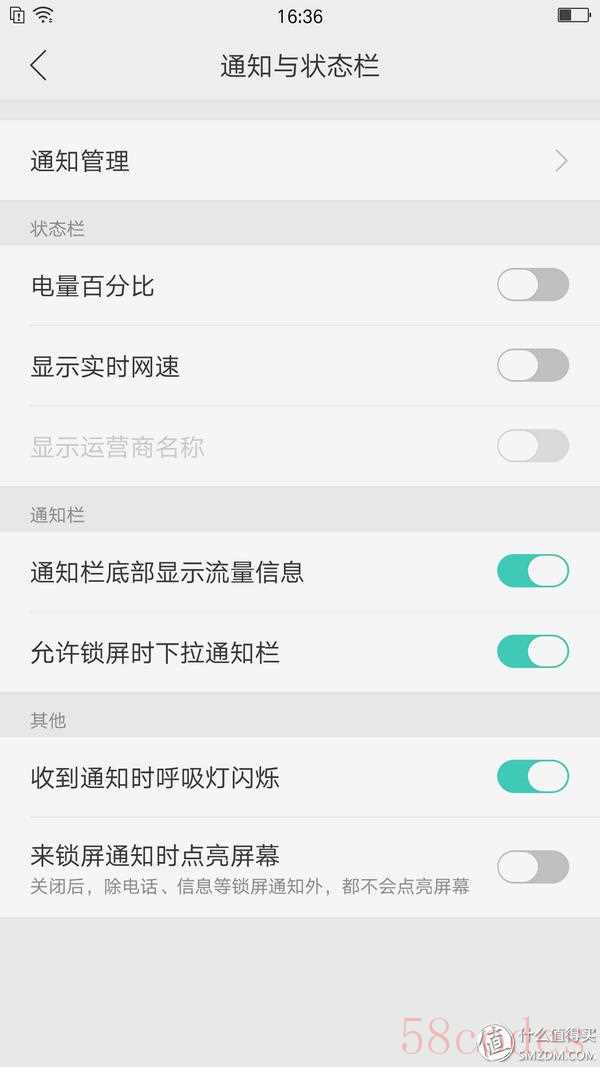
Task: Open the 通知管理 row
Action: coord(300,161)
